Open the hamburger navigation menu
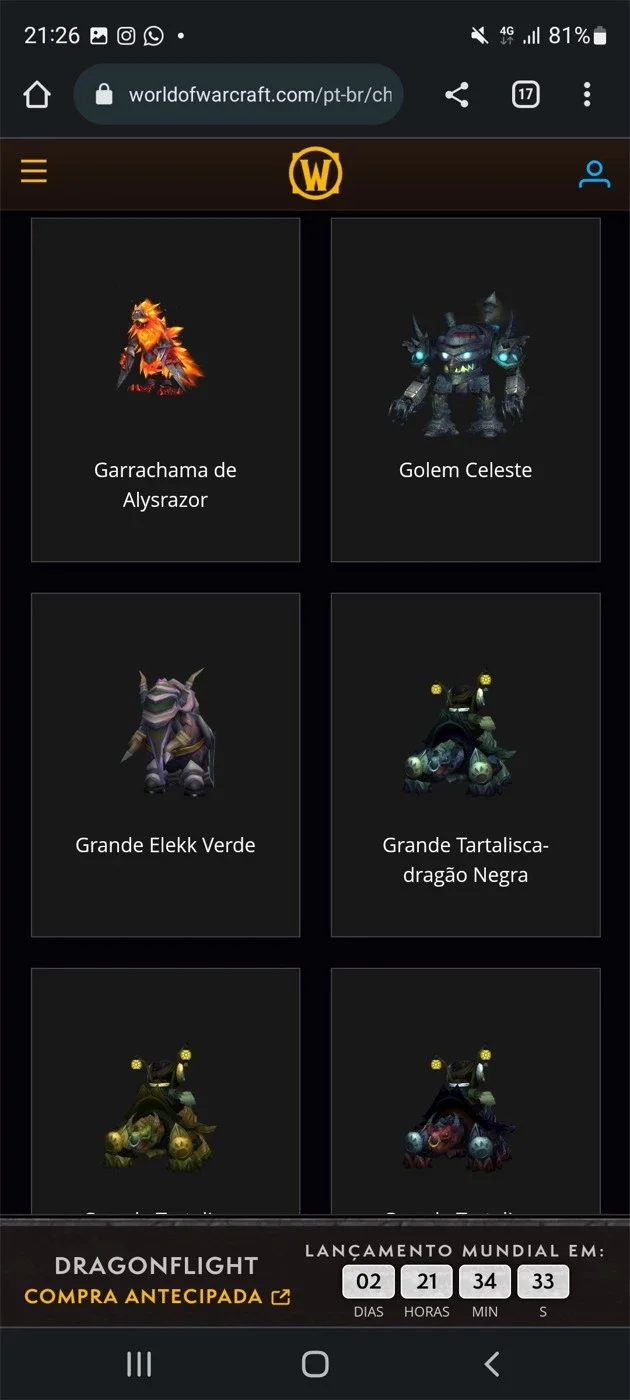The width and height of the screenshot is (630, 1400). (34, 172)
